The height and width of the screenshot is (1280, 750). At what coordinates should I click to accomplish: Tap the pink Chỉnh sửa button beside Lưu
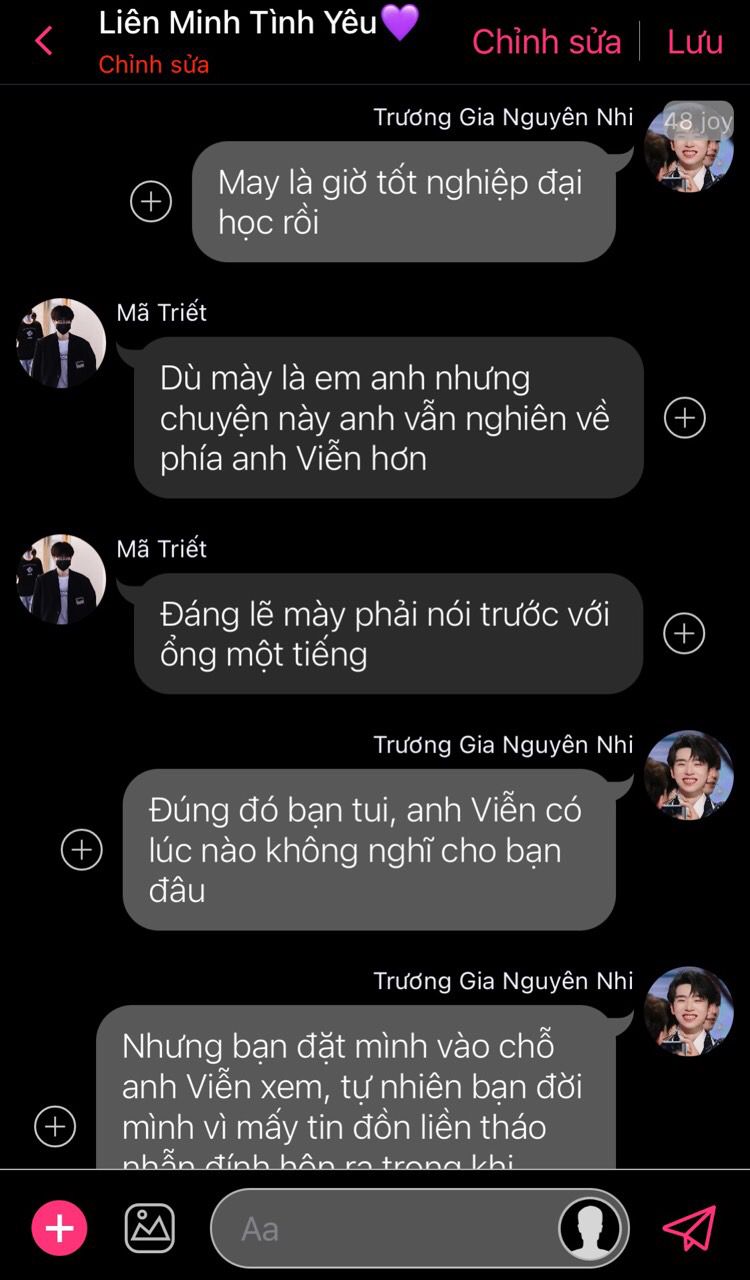coord(546,42)
